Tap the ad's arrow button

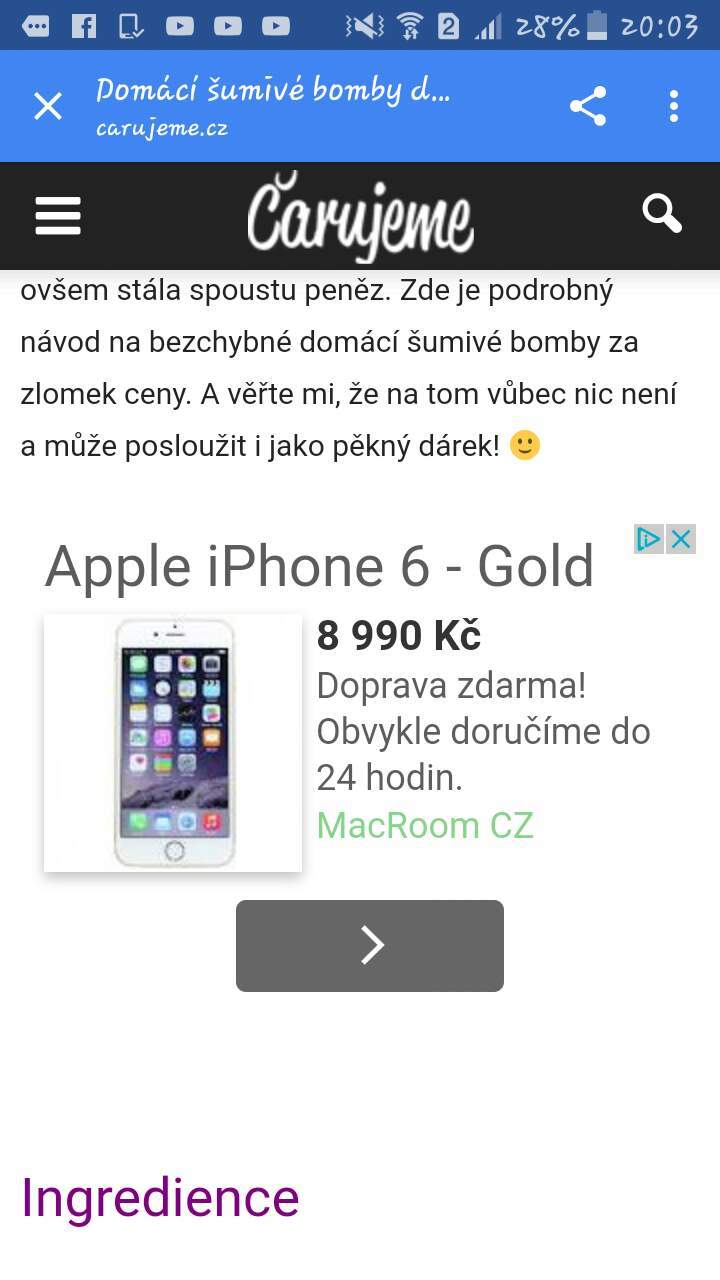(x=370, y=946)
